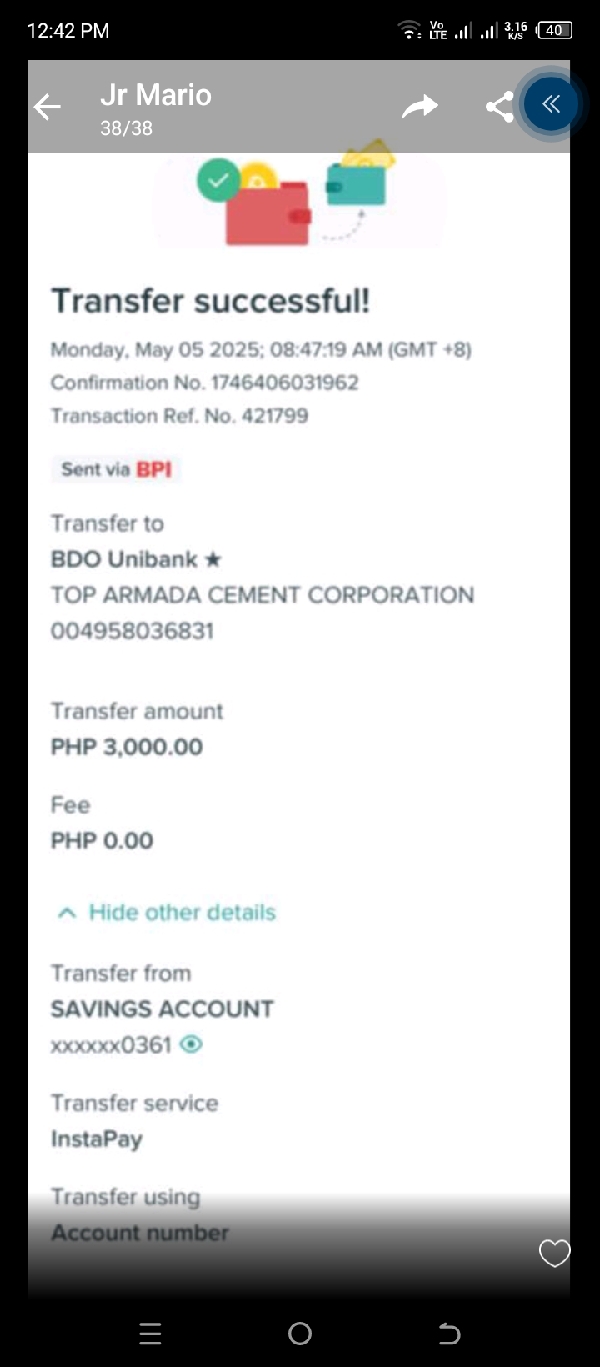This screenshot has height=1367, width=600.
Task: Go to the system home screen
Action: [300, 1333]
